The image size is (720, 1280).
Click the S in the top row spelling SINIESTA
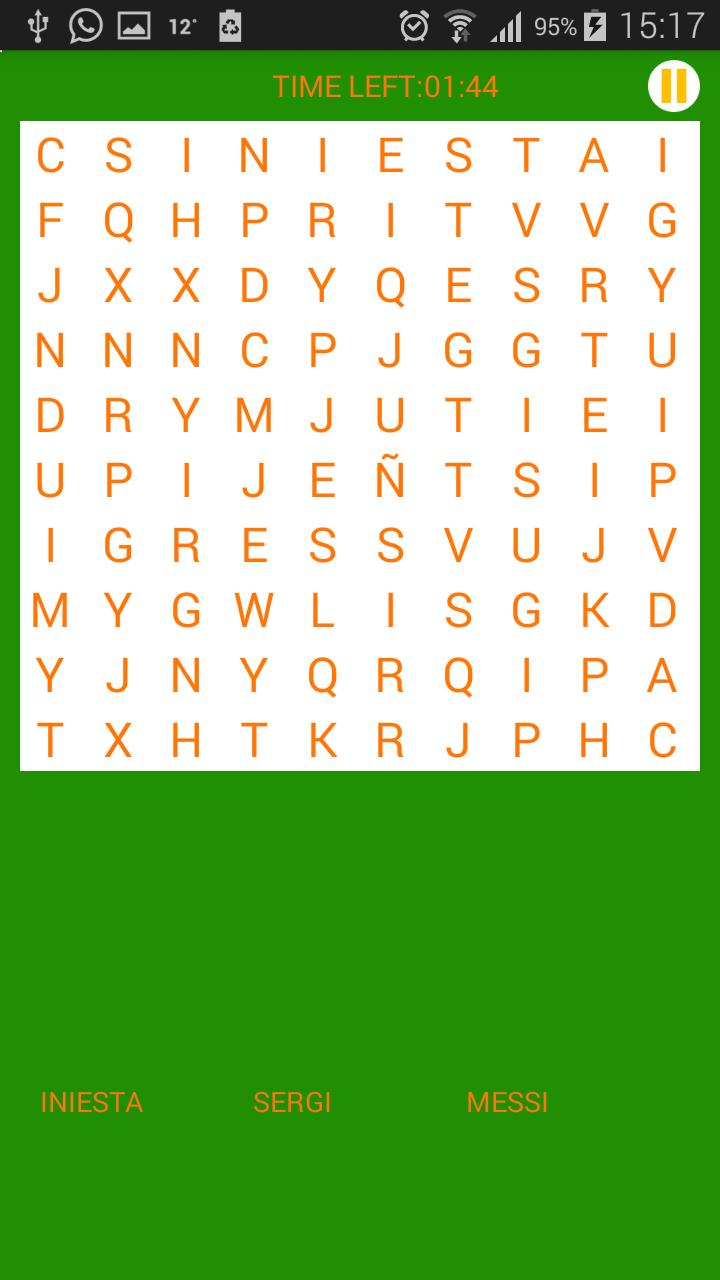(116, 156)
